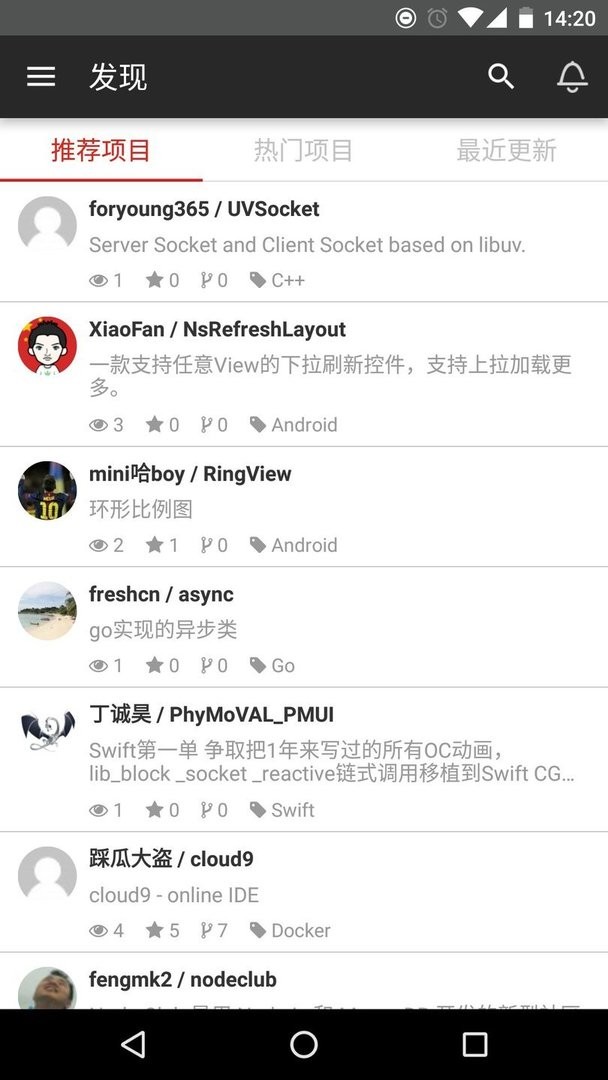Open XiaoFan / NsRefreshLayout project

pyautogui.click(x=304, y=375)
